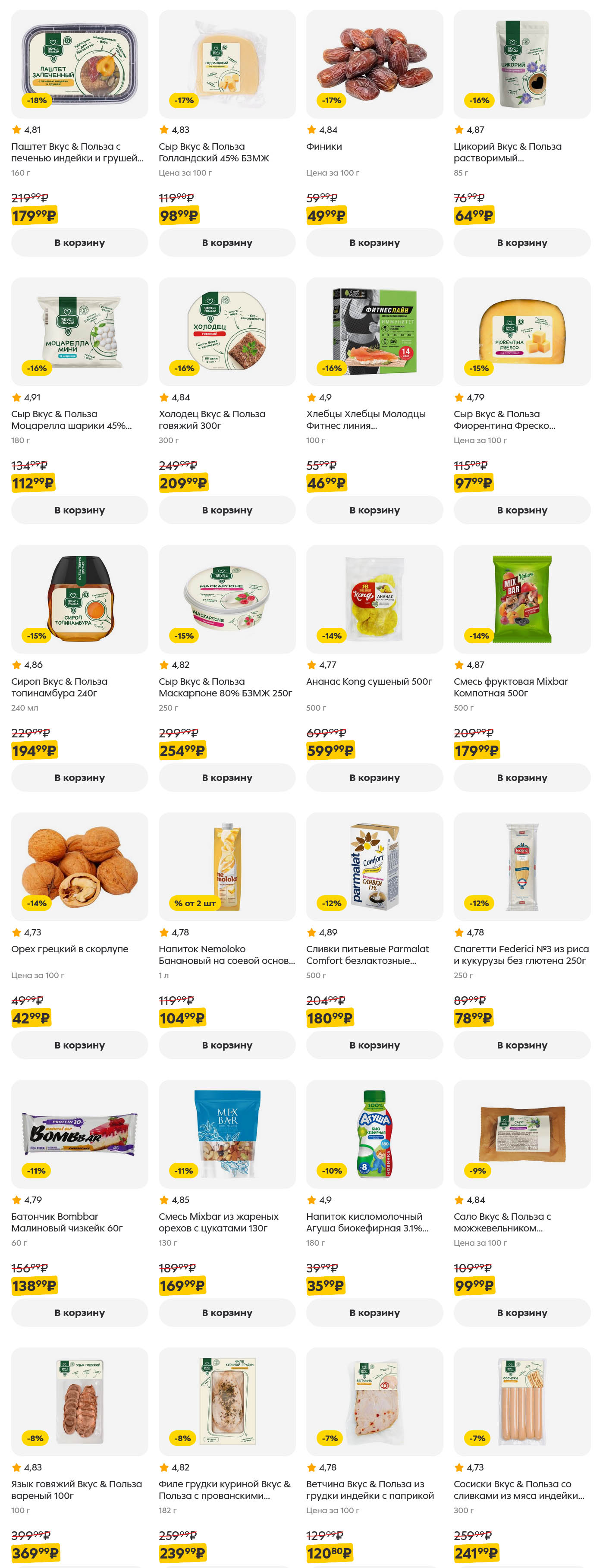Add Ананас Kong сушеный to cart

click(x=374, y=777)
